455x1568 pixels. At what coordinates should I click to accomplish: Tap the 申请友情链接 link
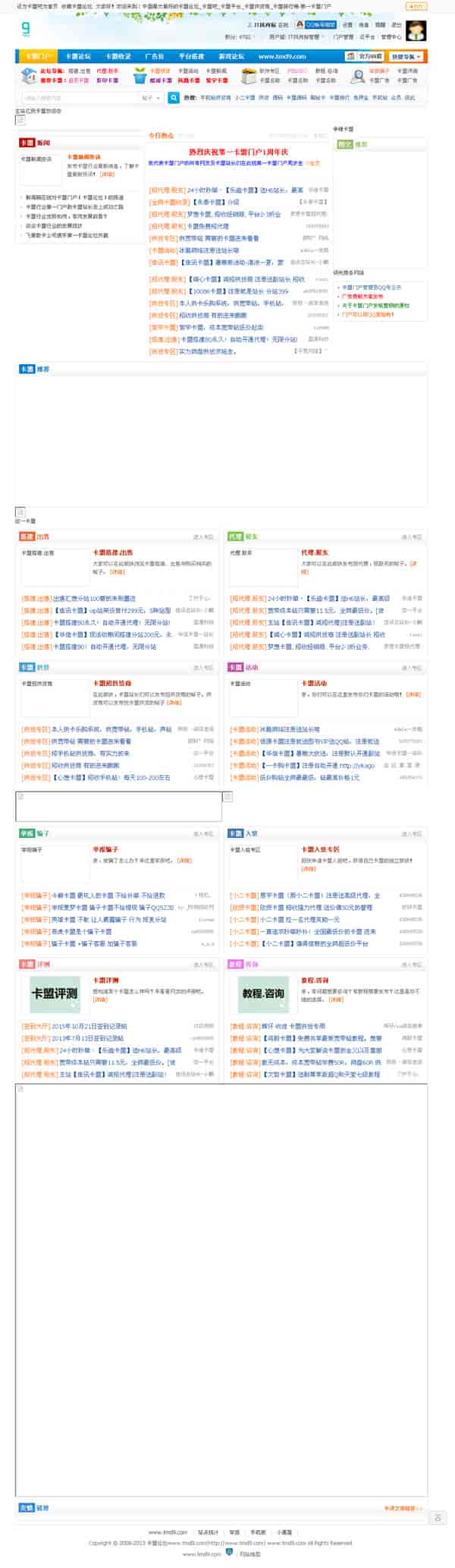click(x=402, y=1508)
